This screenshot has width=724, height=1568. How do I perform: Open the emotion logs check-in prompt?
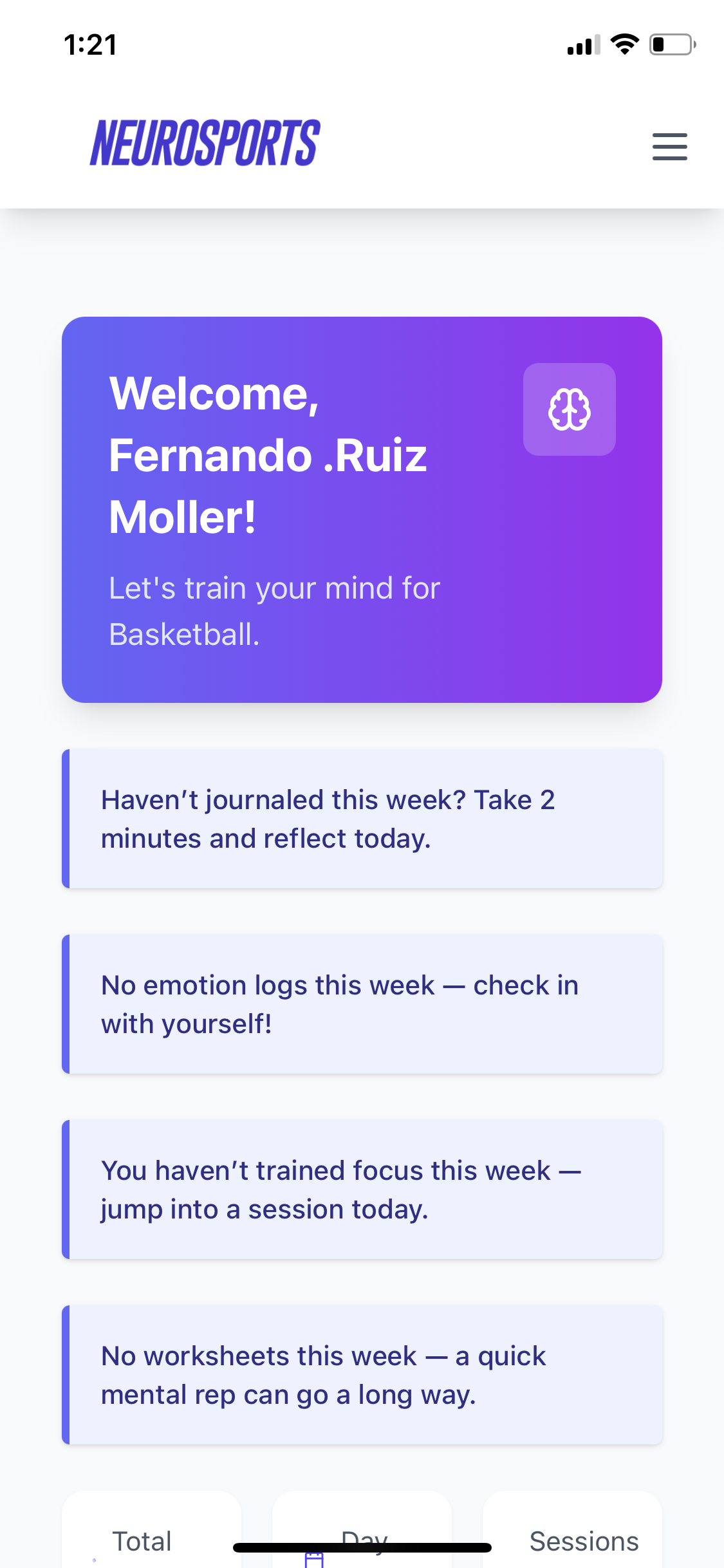point(362,1003)
